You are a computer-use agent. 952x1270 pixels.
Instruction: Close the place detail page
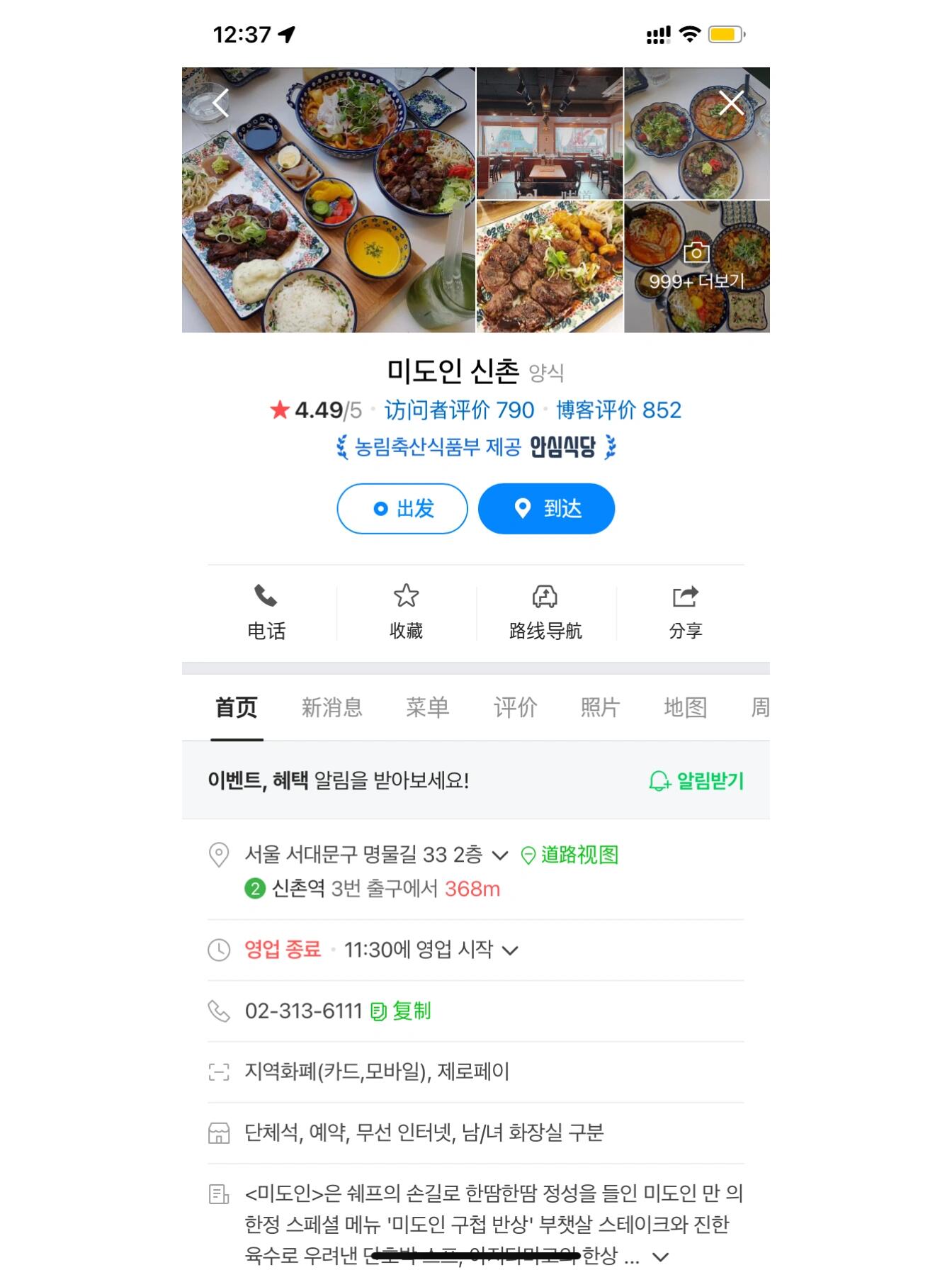pos(731,103)
